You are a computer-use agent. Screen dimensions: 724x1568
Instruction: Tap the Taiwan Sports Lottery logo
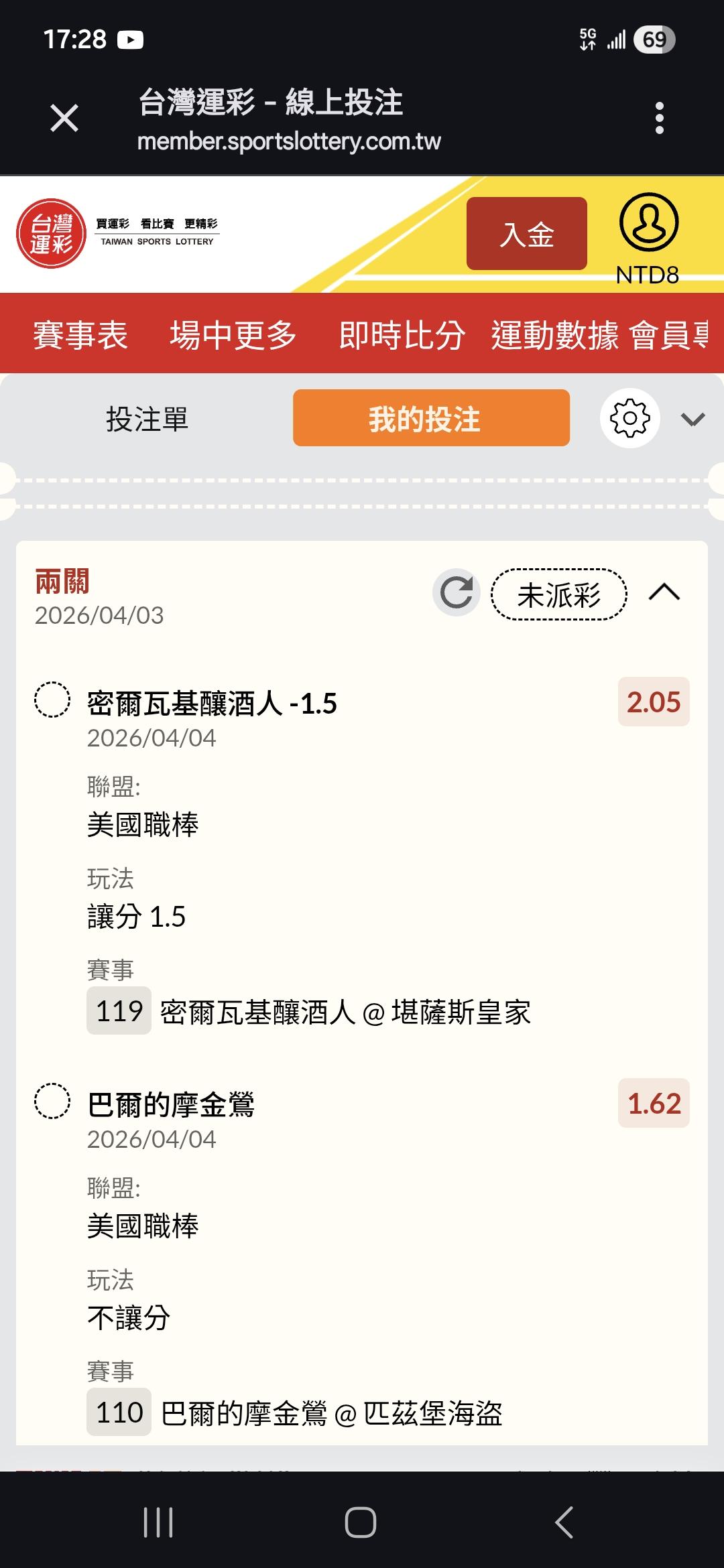point(52,234)
